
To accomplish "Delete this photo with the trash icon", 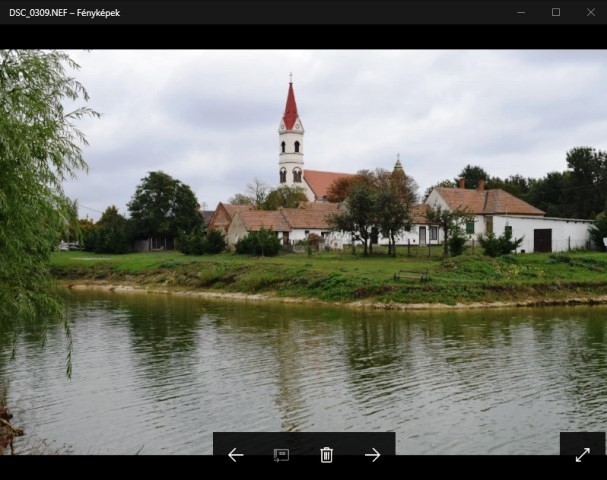I will (x=326, y=455).
